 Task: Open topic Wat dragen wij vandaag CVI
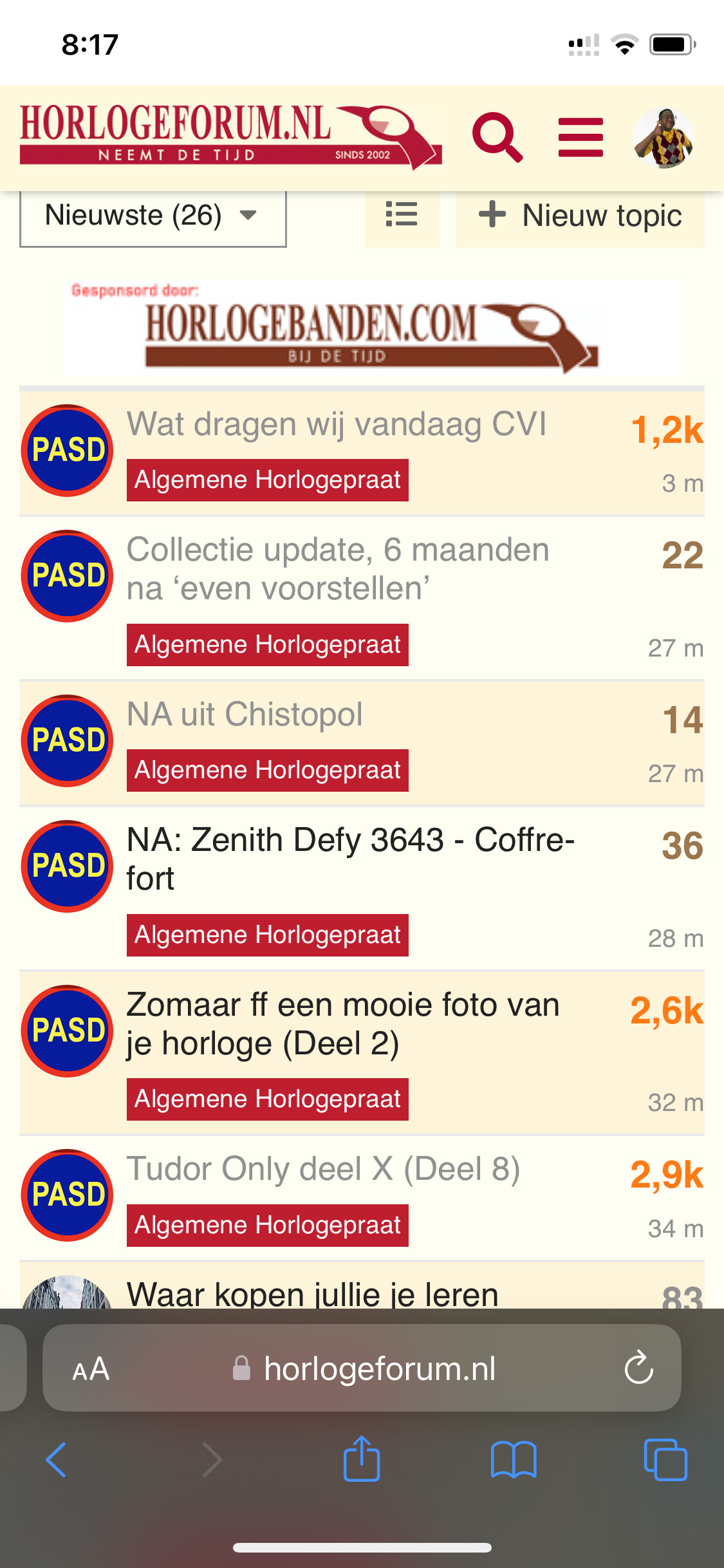[337, 425]
